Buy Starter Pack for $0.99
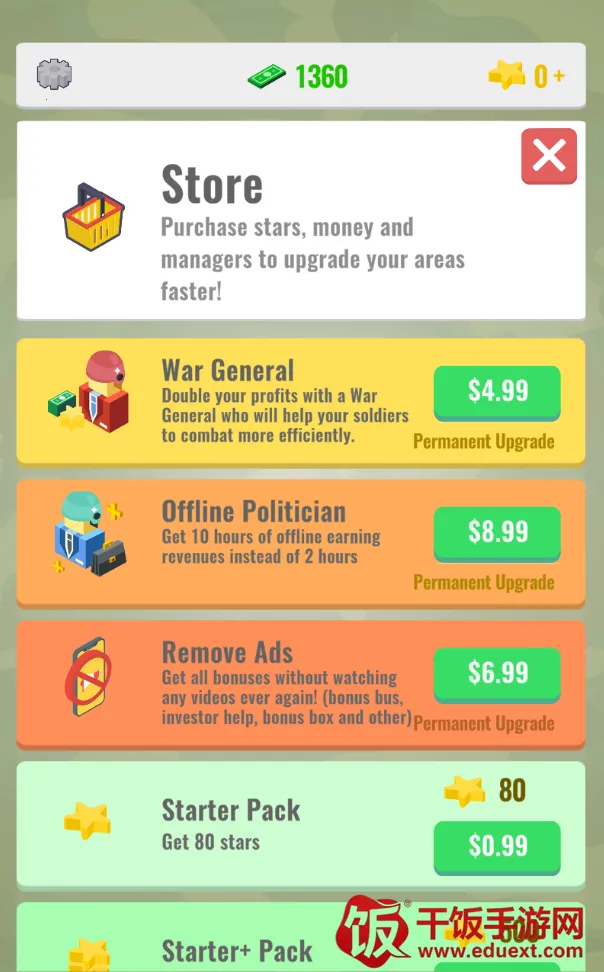Screen dimensions: 604x972 497,846
